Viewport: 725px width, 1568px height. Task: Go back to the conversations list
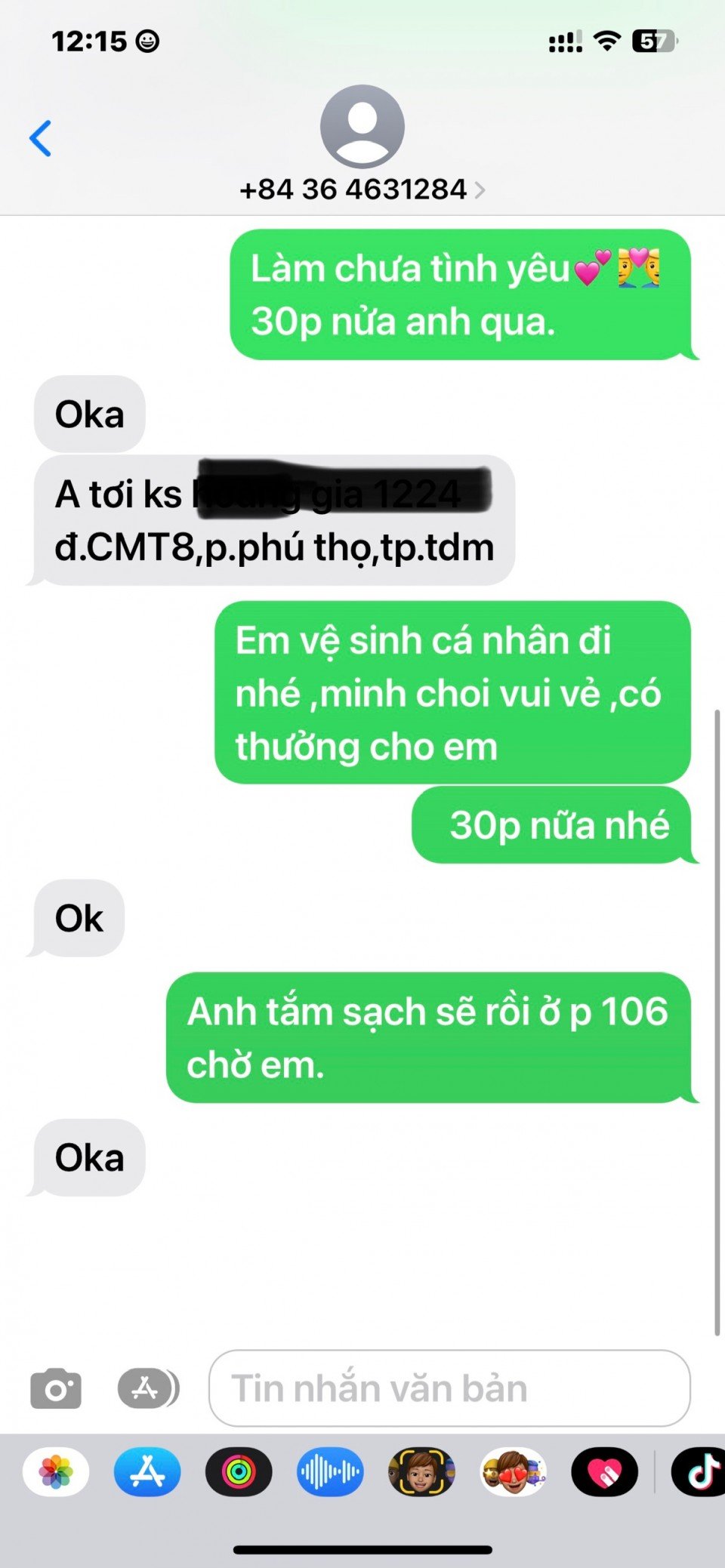point(41,138)
